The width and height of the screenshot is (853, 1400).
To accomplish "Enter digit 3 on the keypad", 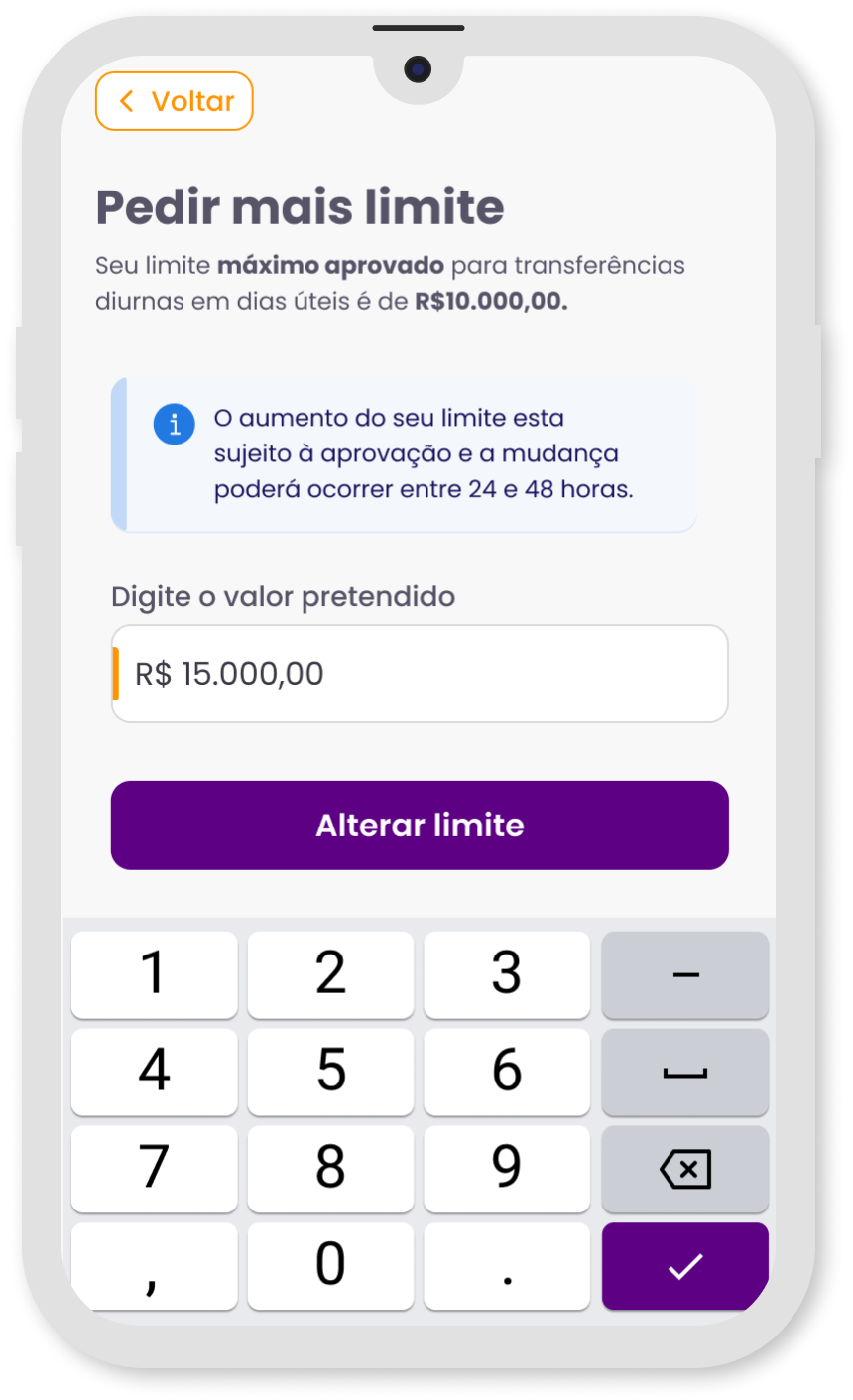I will pos(507,974).
